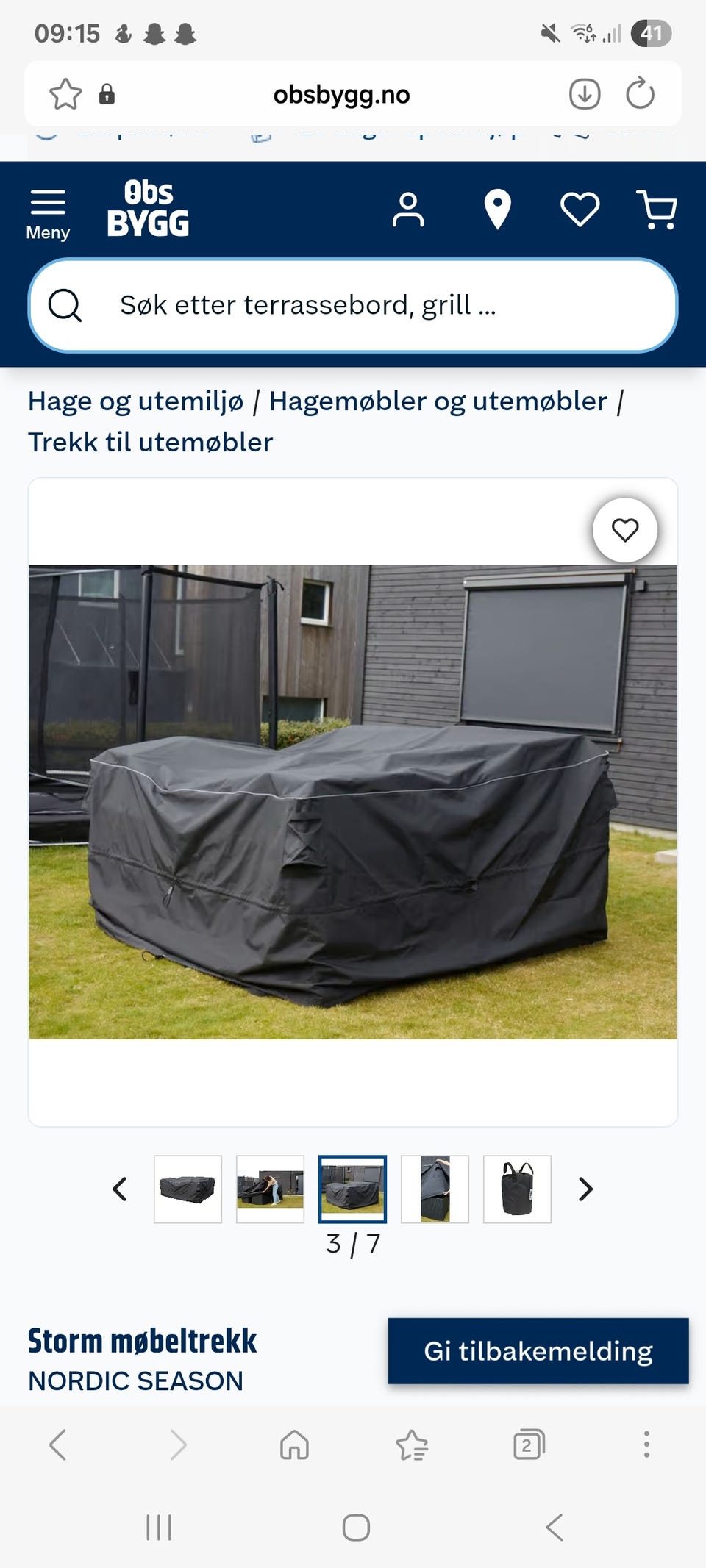Image resolution: width=706 pixels, height=1568 pixels.
Task: Reload the page in browser bar
Action: pyautogui.click(x=640, y=93)
